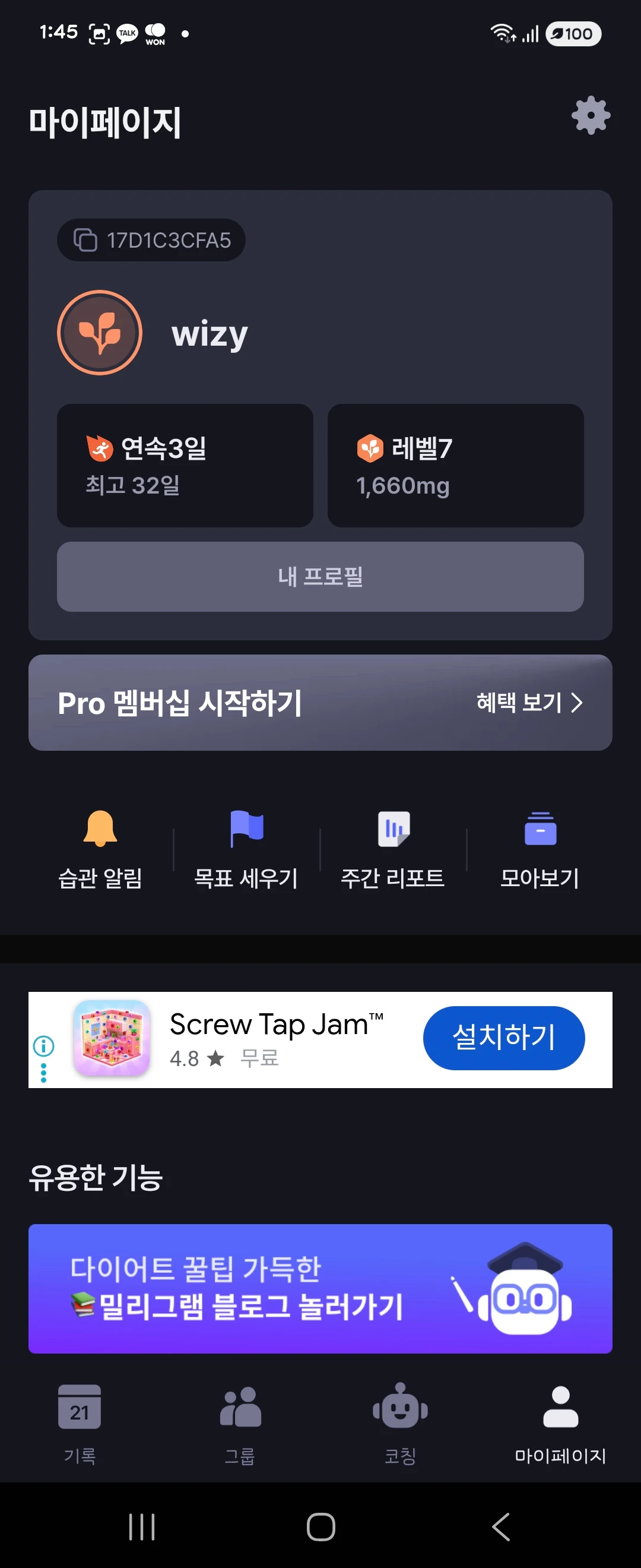Open the 주간 리포트 weekly report
The width and height of the screenshot is (641, 1568).
point(393,849)
